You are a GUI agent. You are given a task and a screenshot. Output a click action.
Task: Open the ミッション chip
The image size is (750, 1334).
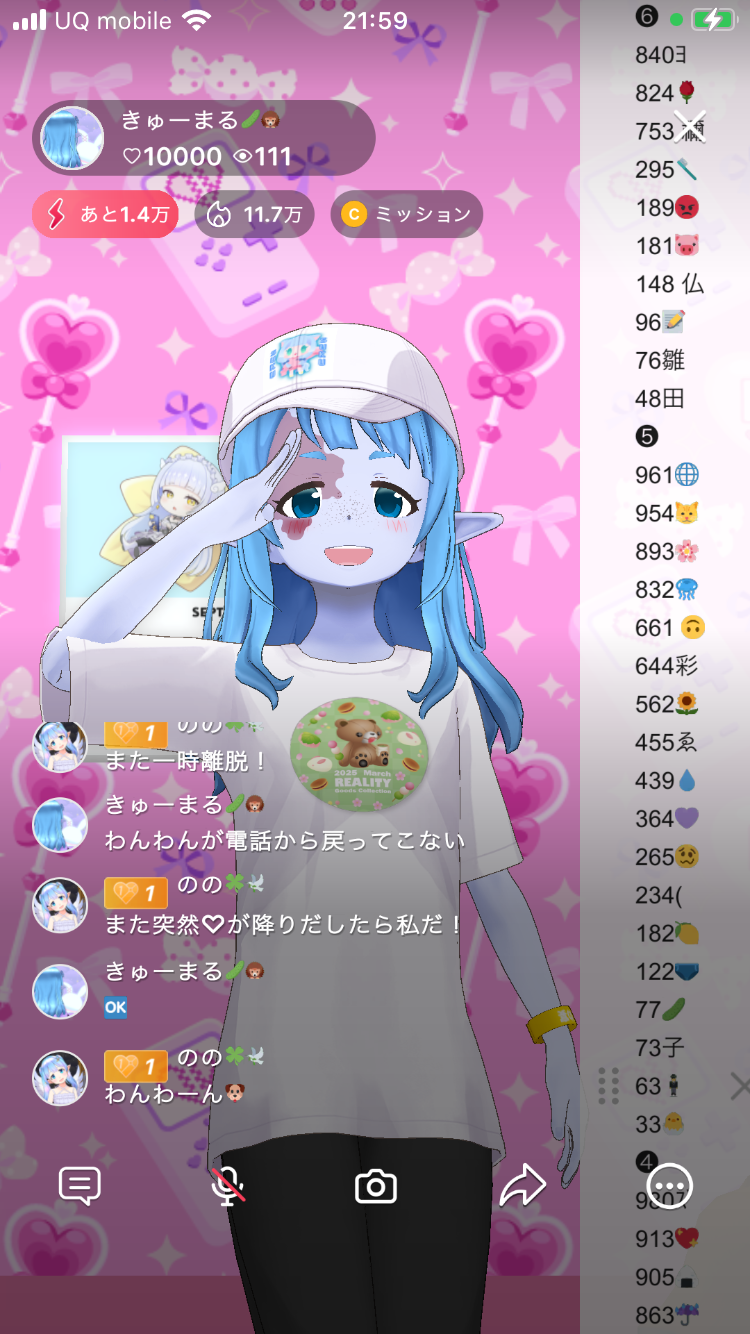(406, 215)
